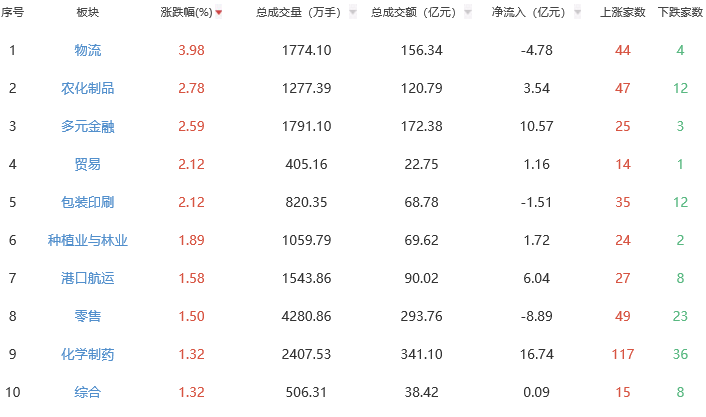Open the 包装印刷 sector
This screenshot has width=706, height=417.
click(x=88, y=202)
